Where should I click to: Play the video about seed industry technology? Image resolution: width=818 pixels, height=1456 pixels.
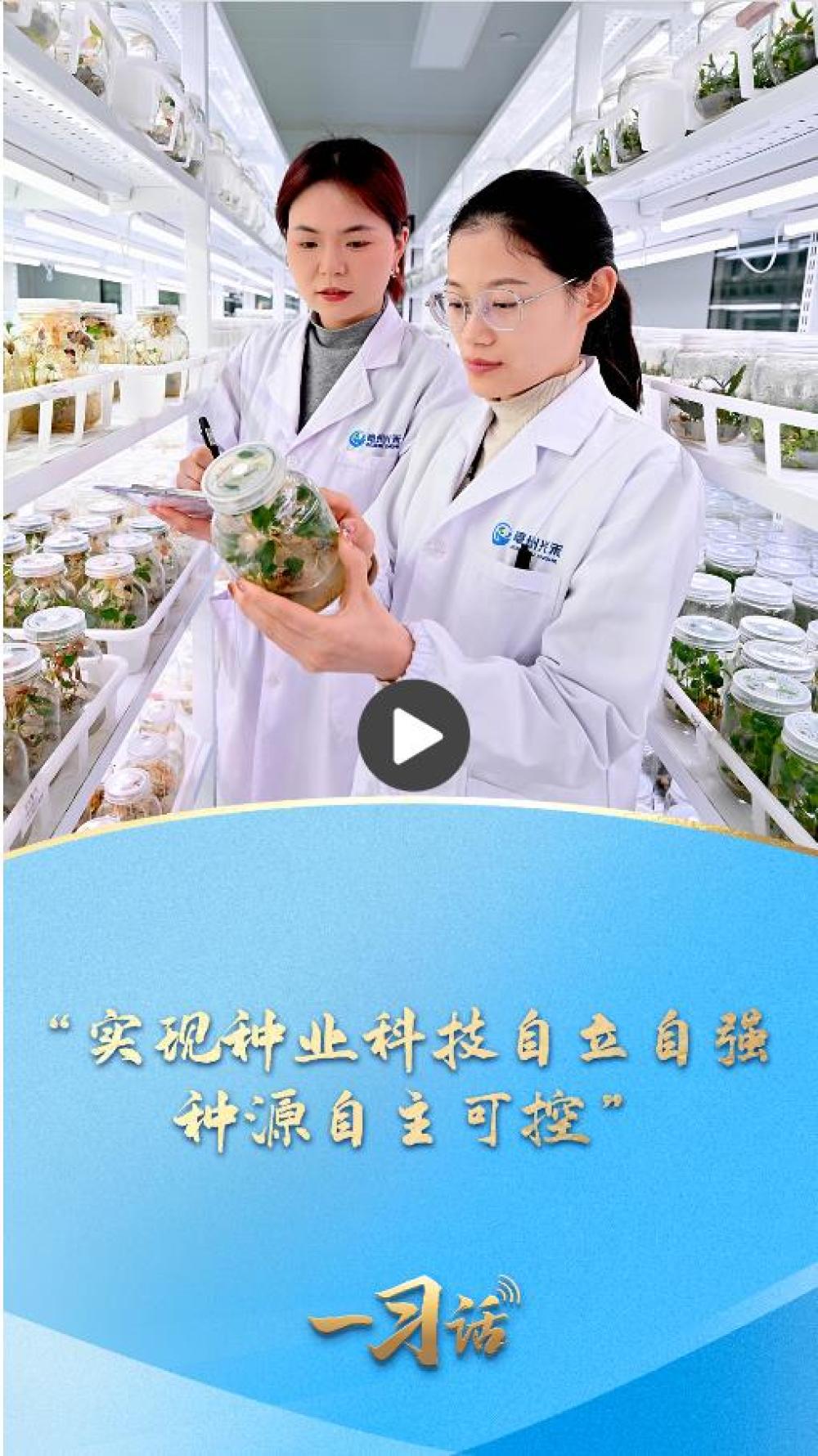point(413,735)
